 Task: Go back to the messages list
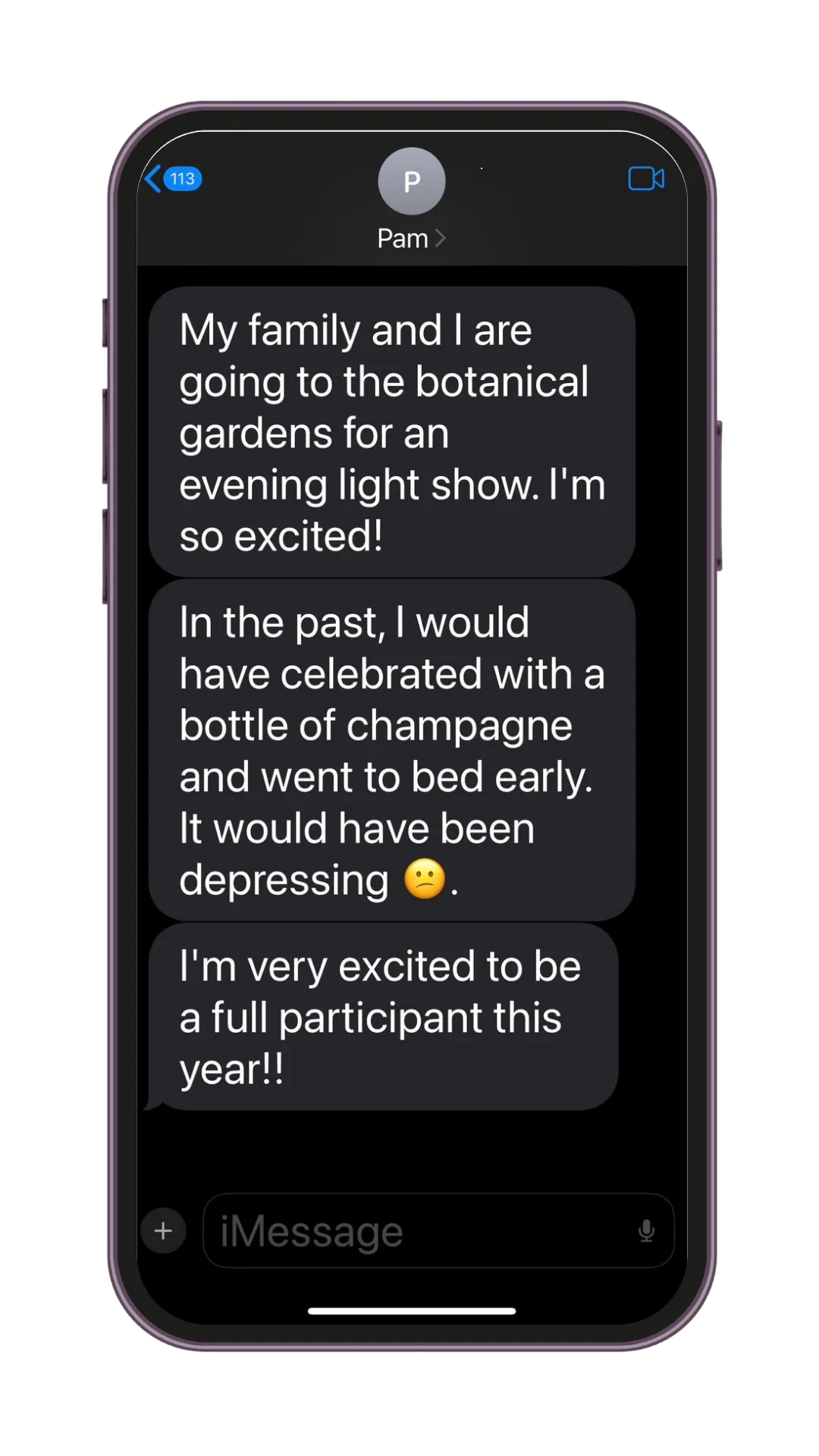tap(172, 179)
